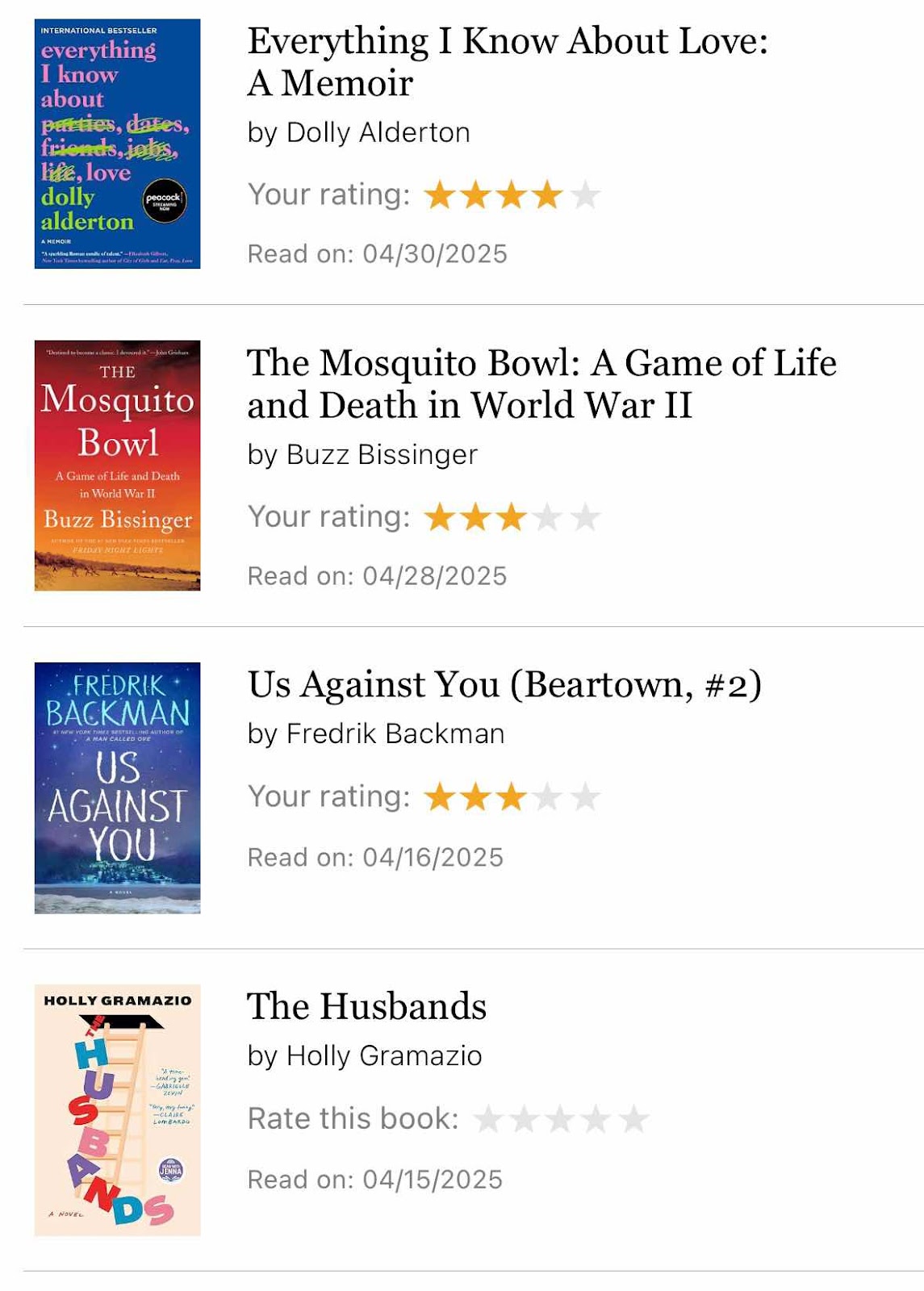
Task: Open The Mosquito Bowl book title
Action: [541, 383]
